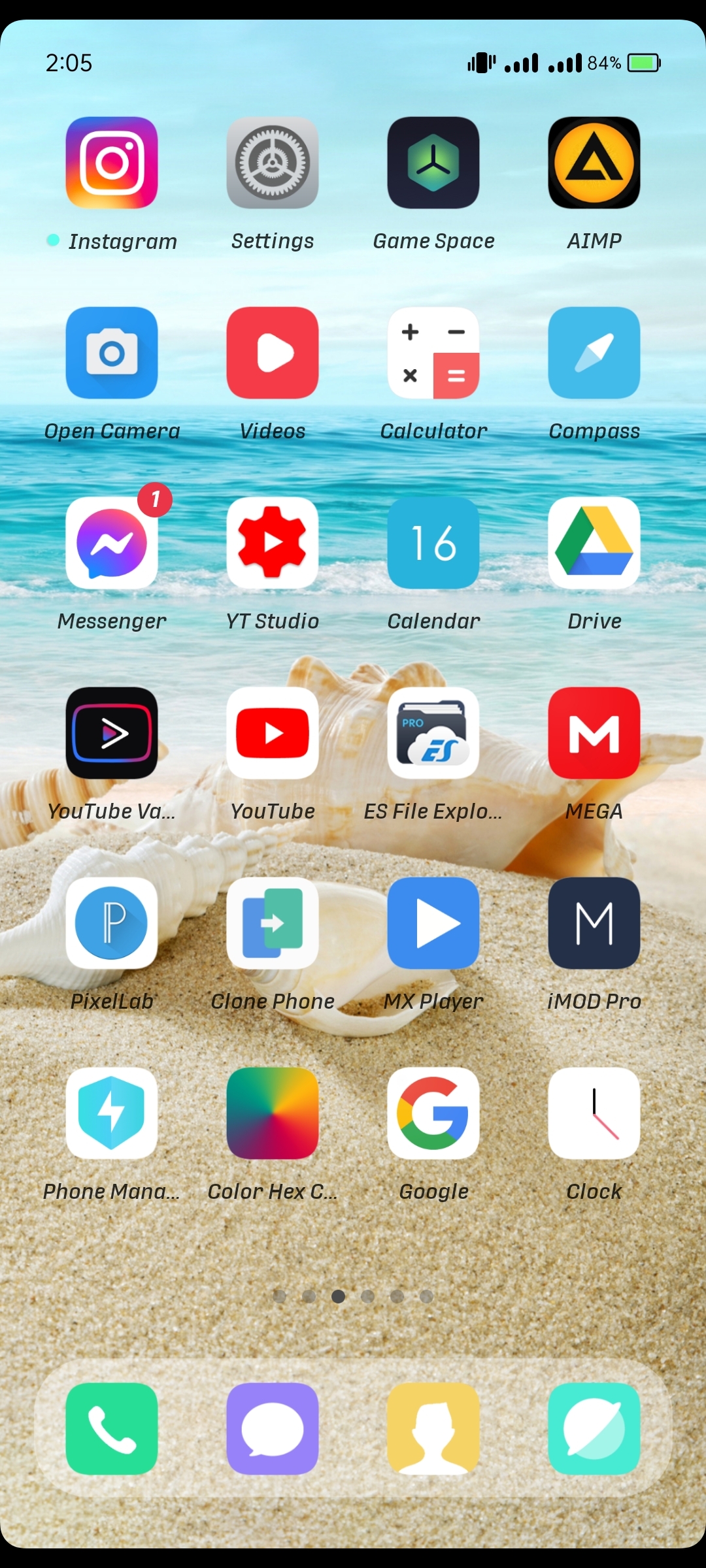Open the Open Camera app
The width and height of the screenshot is (706, 1568).
point(112,353)
